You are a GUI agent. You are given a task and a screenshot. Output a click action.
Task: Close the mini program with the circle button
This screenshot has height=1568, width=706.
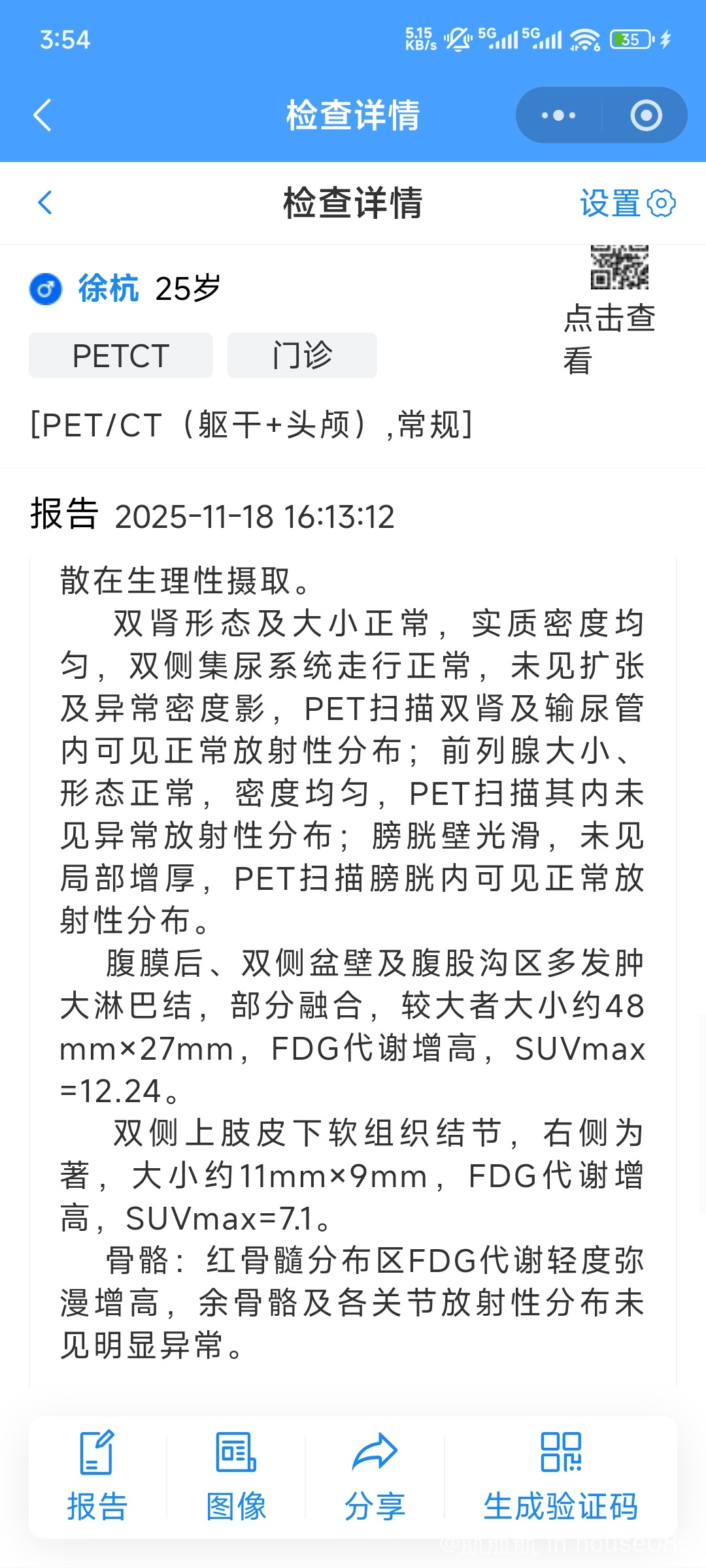(646, 116)
